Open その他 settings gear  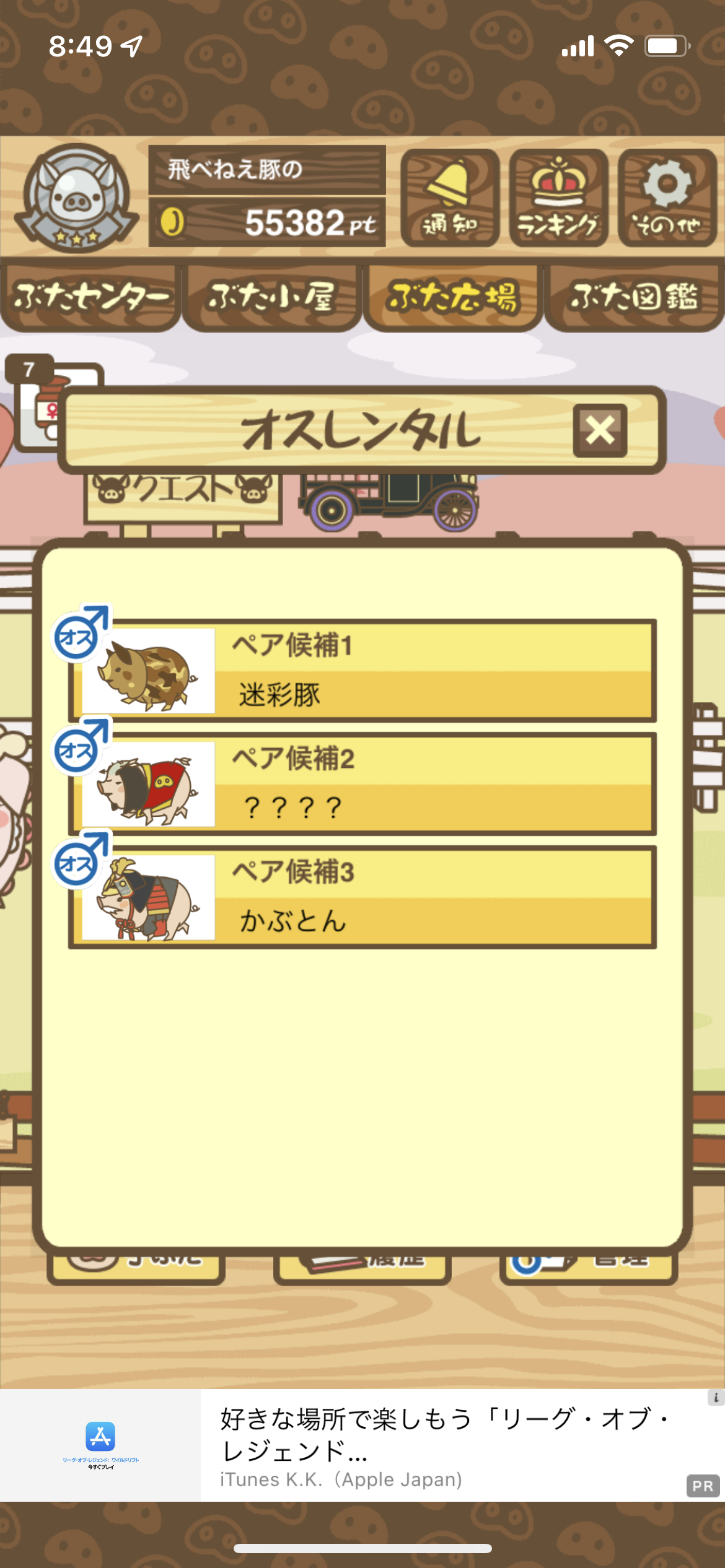(x=667, y=198)
